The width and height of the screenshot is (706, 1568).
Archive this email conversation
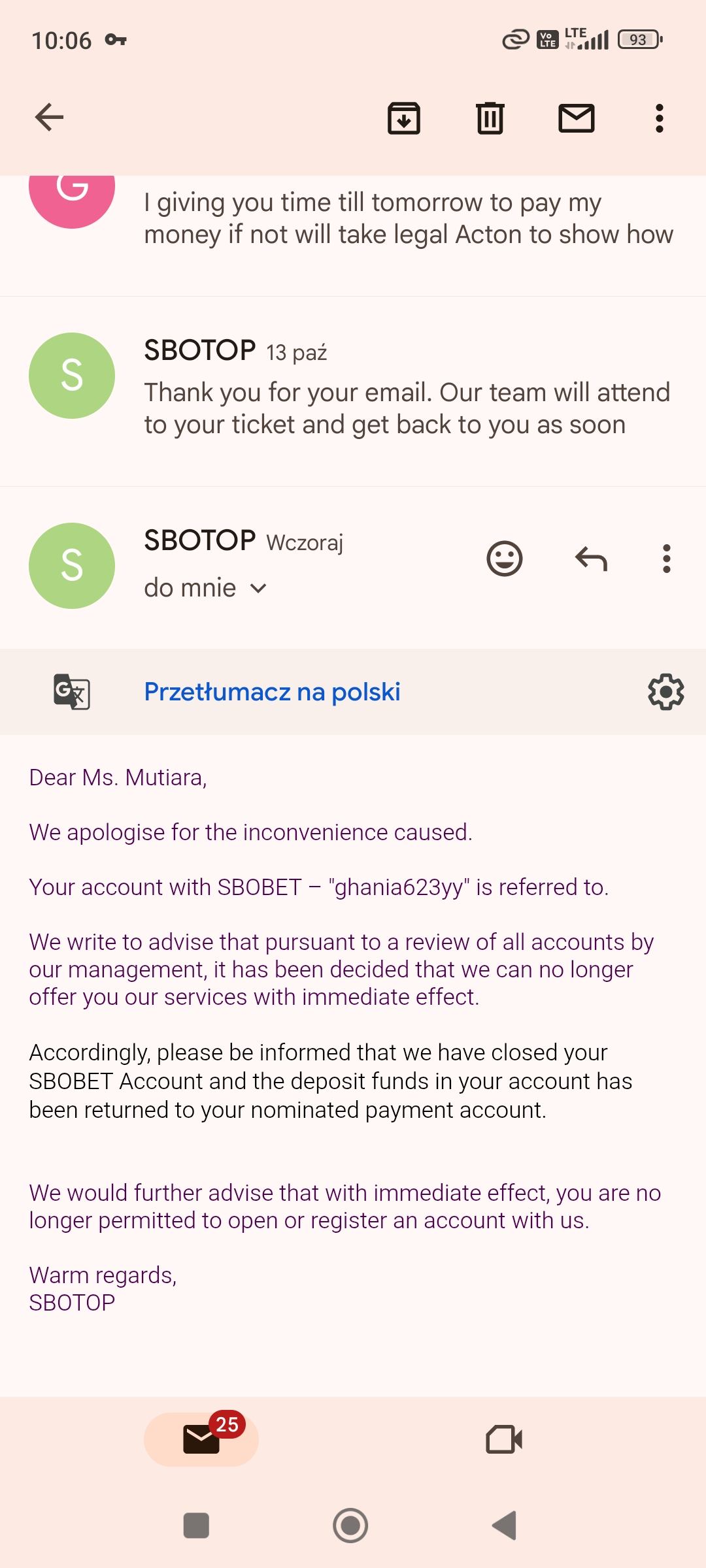tap(404, 118)
